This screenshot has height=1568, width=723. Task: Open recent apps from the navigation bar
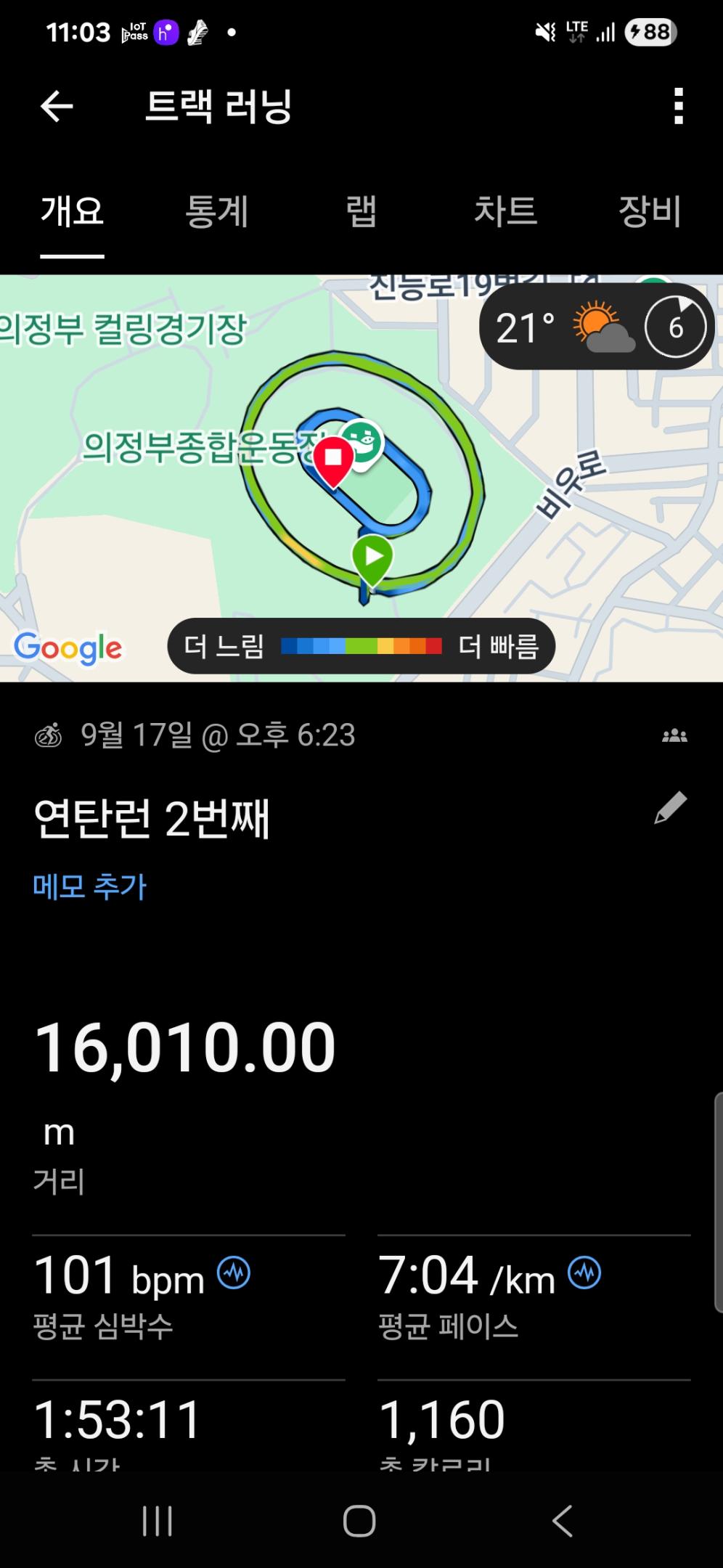(x=158, y=1521)
